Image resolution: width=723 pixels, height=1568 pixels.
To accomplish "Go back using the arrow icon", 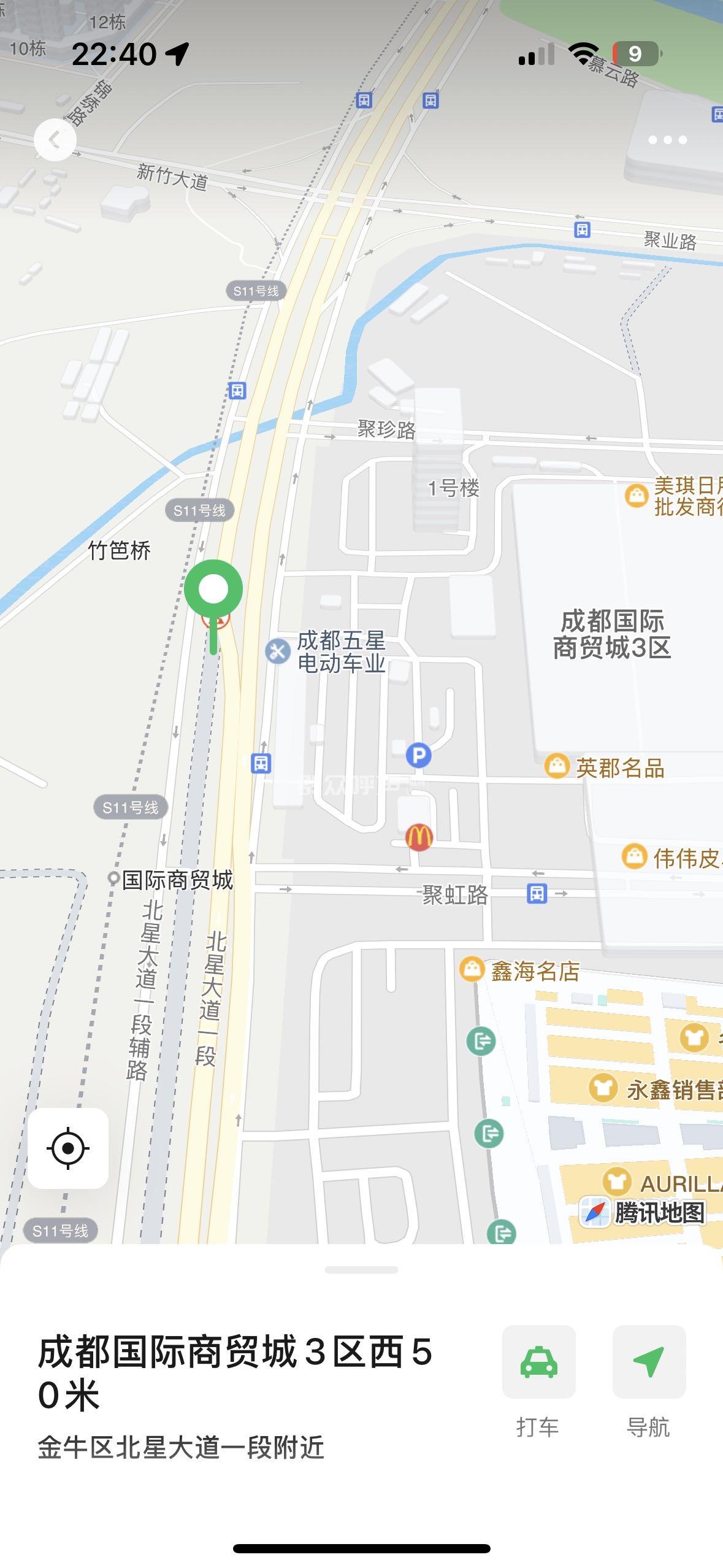I will [55, 140].
